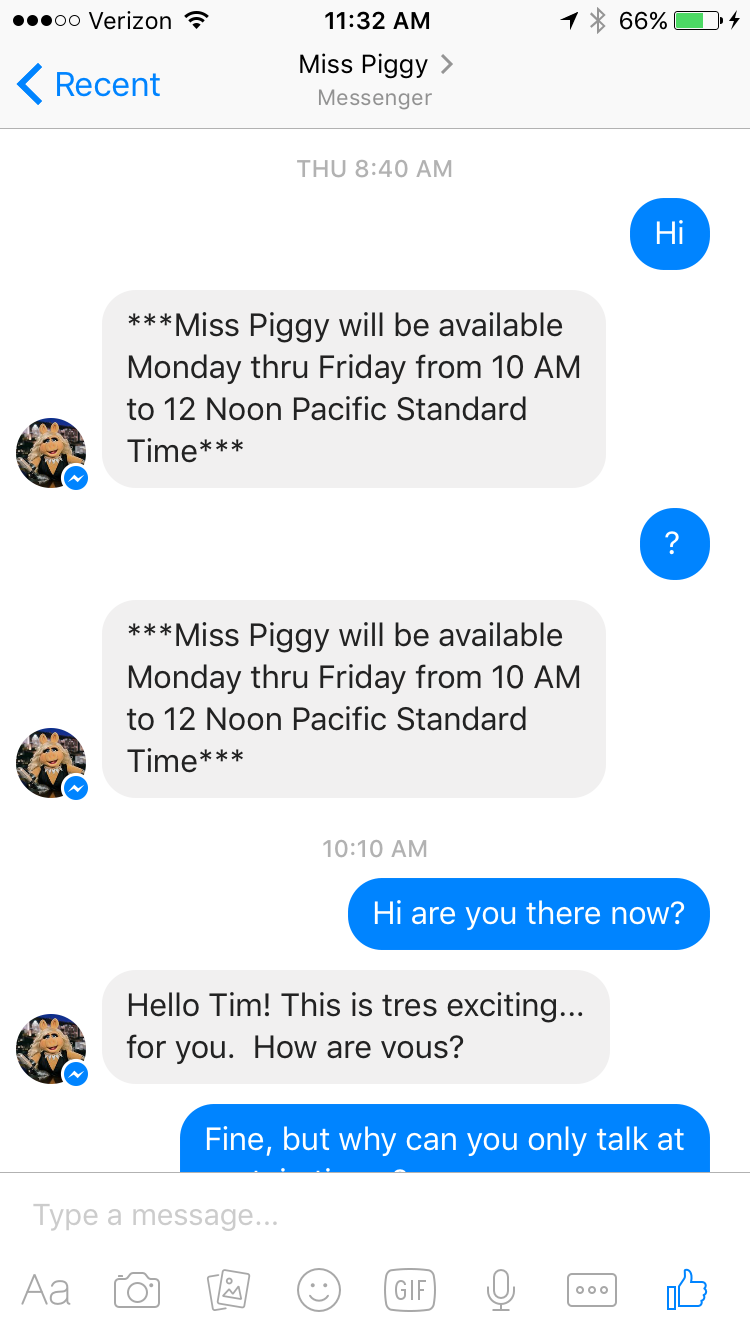
Task: Tap the Type a message field
Action: [x=375, y=1215]
